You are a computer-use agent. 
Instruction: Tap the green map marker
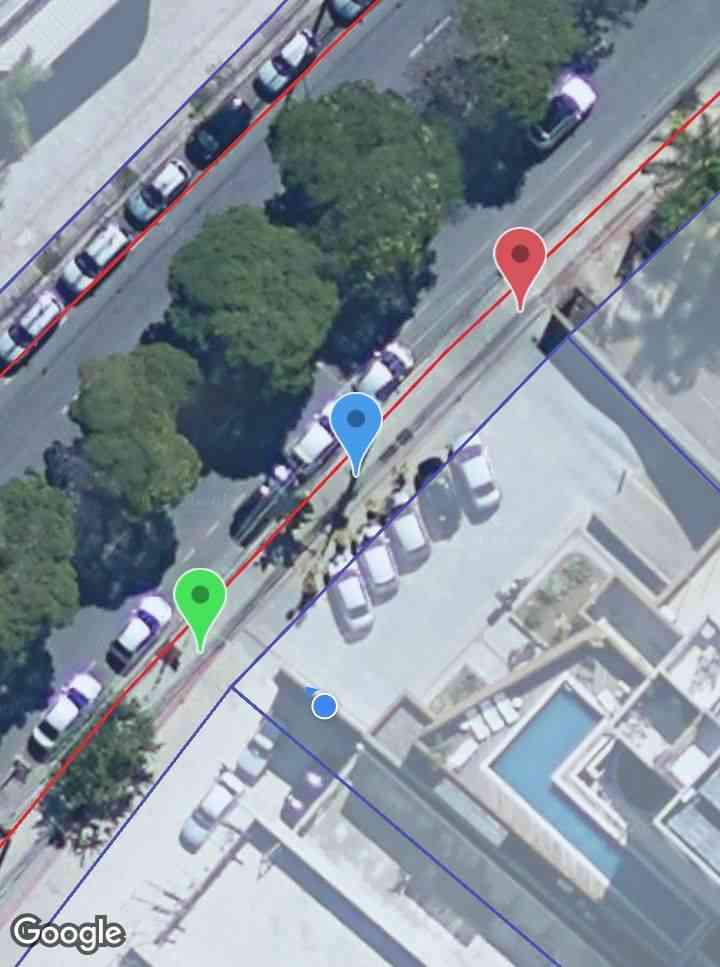200,598
